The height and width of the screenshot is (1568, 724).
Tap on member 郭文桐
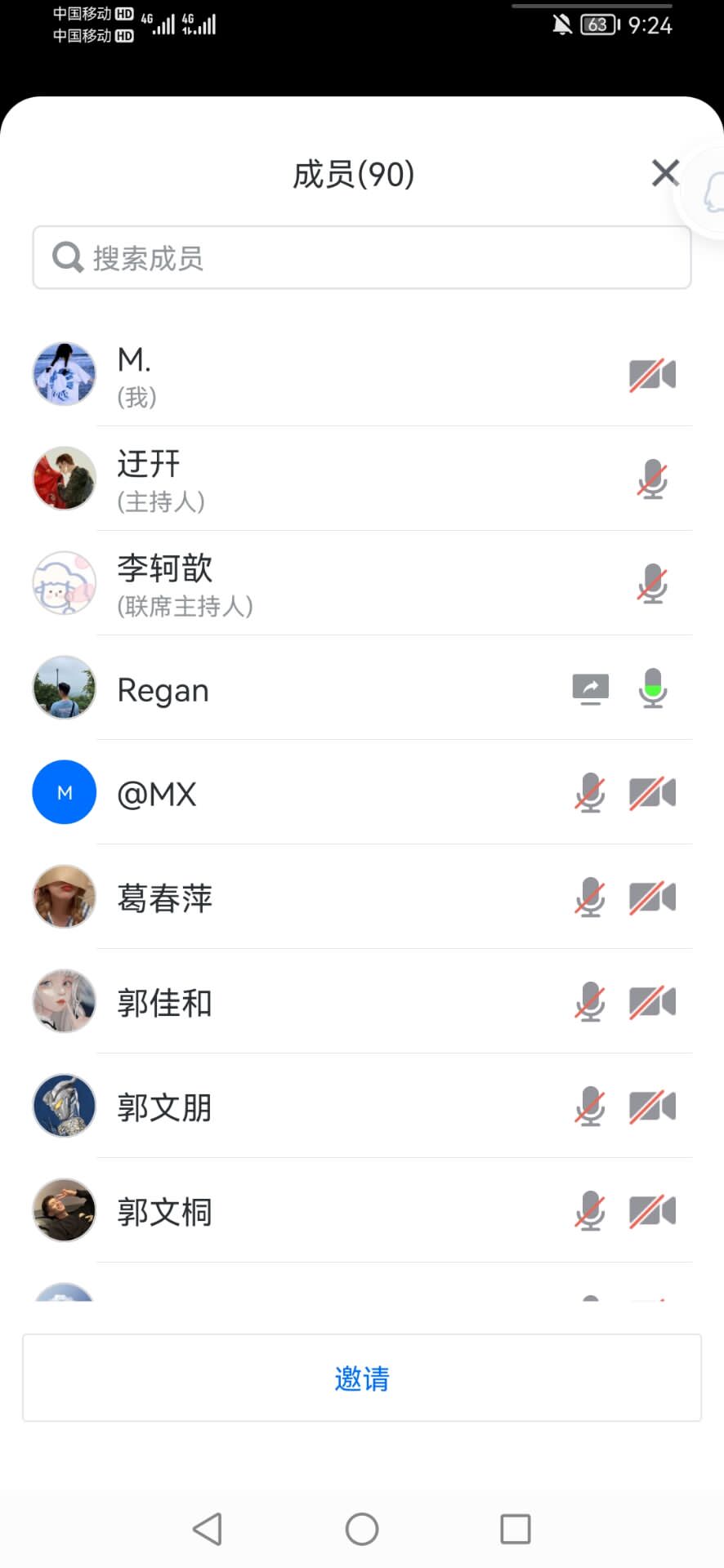(x=327, y=1212)
